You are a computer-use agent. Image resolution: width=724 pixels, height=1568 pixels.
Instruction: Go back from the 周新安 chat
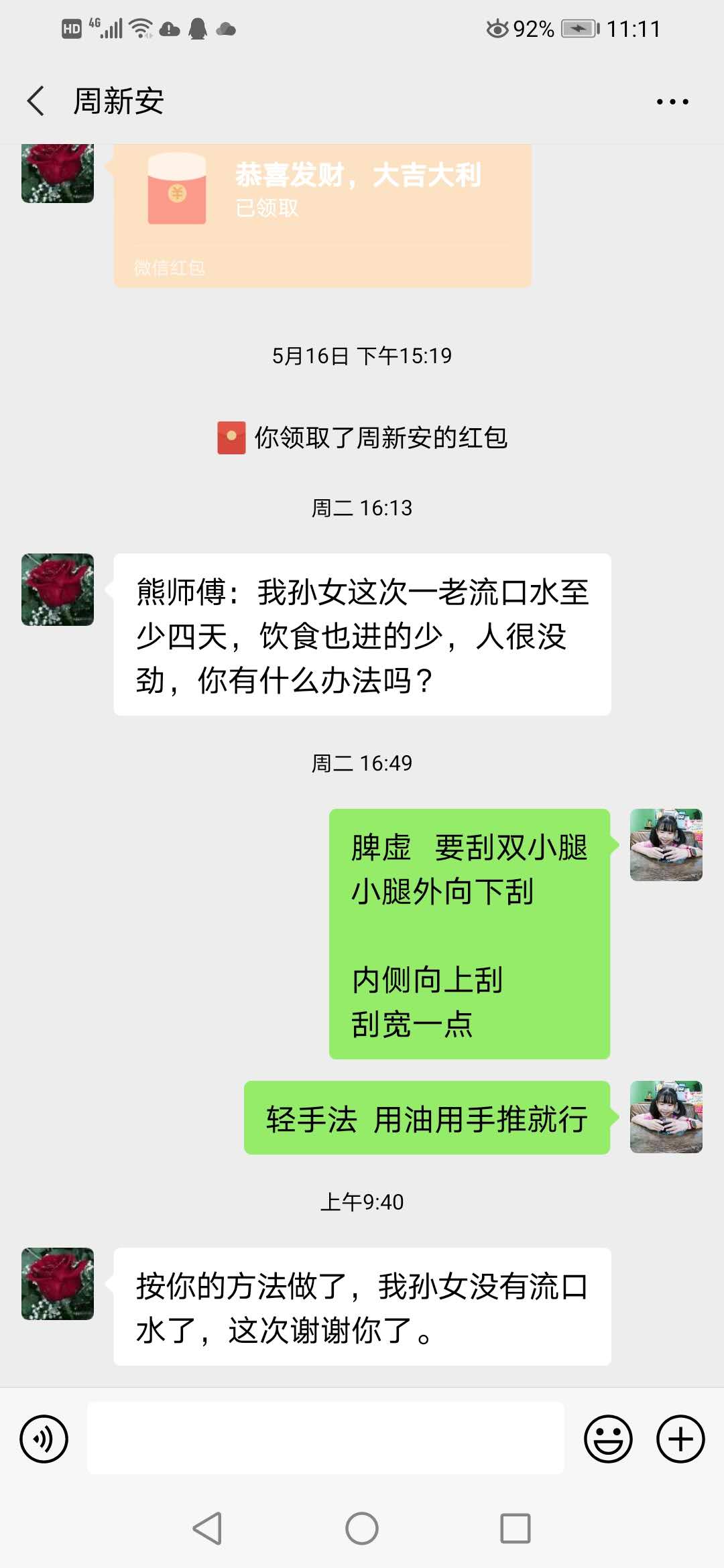point(36,101)
